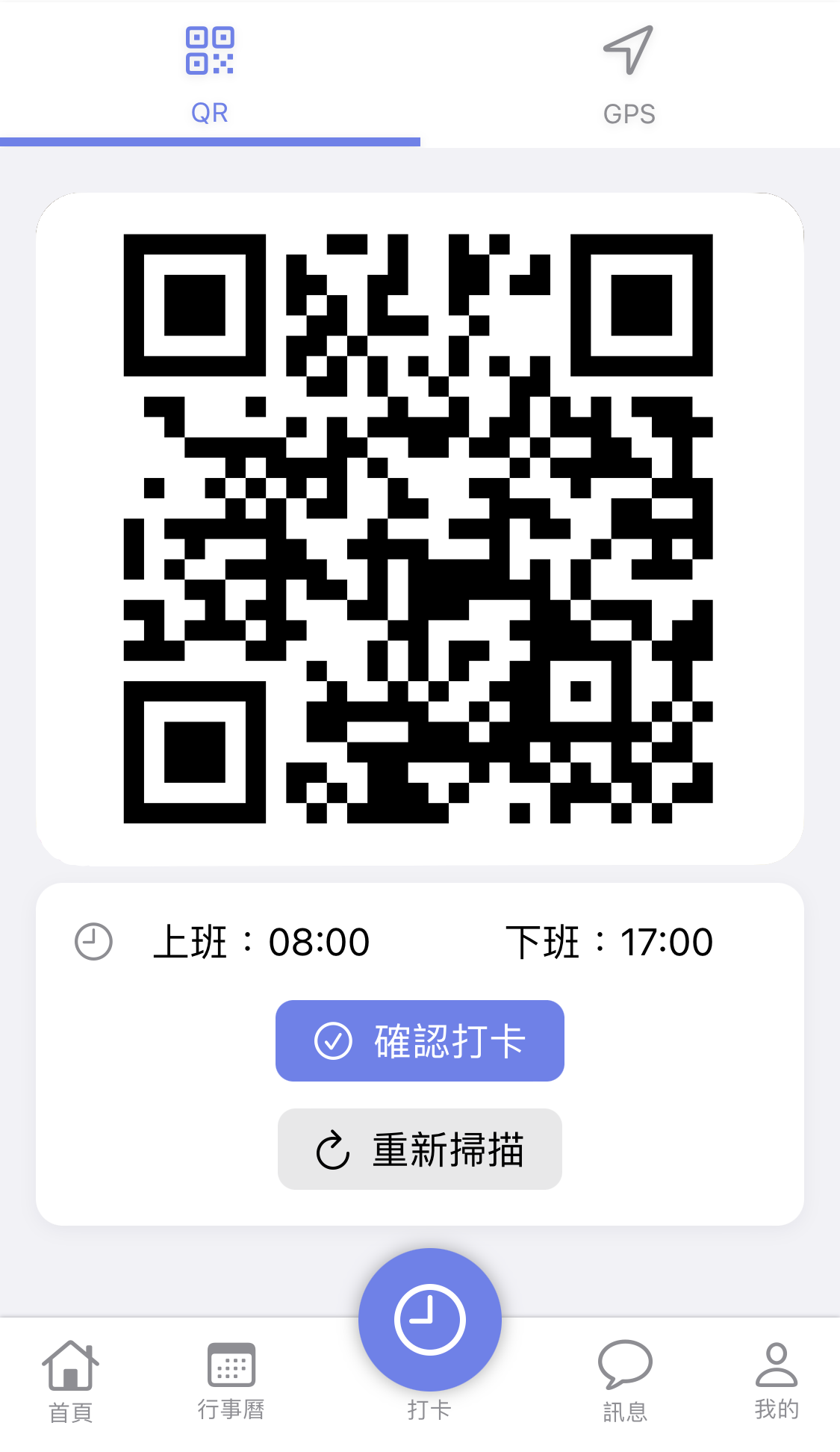Tap the refresh icon inside 重新掃描 button
840x1452 pixels.
(333, 1149)
